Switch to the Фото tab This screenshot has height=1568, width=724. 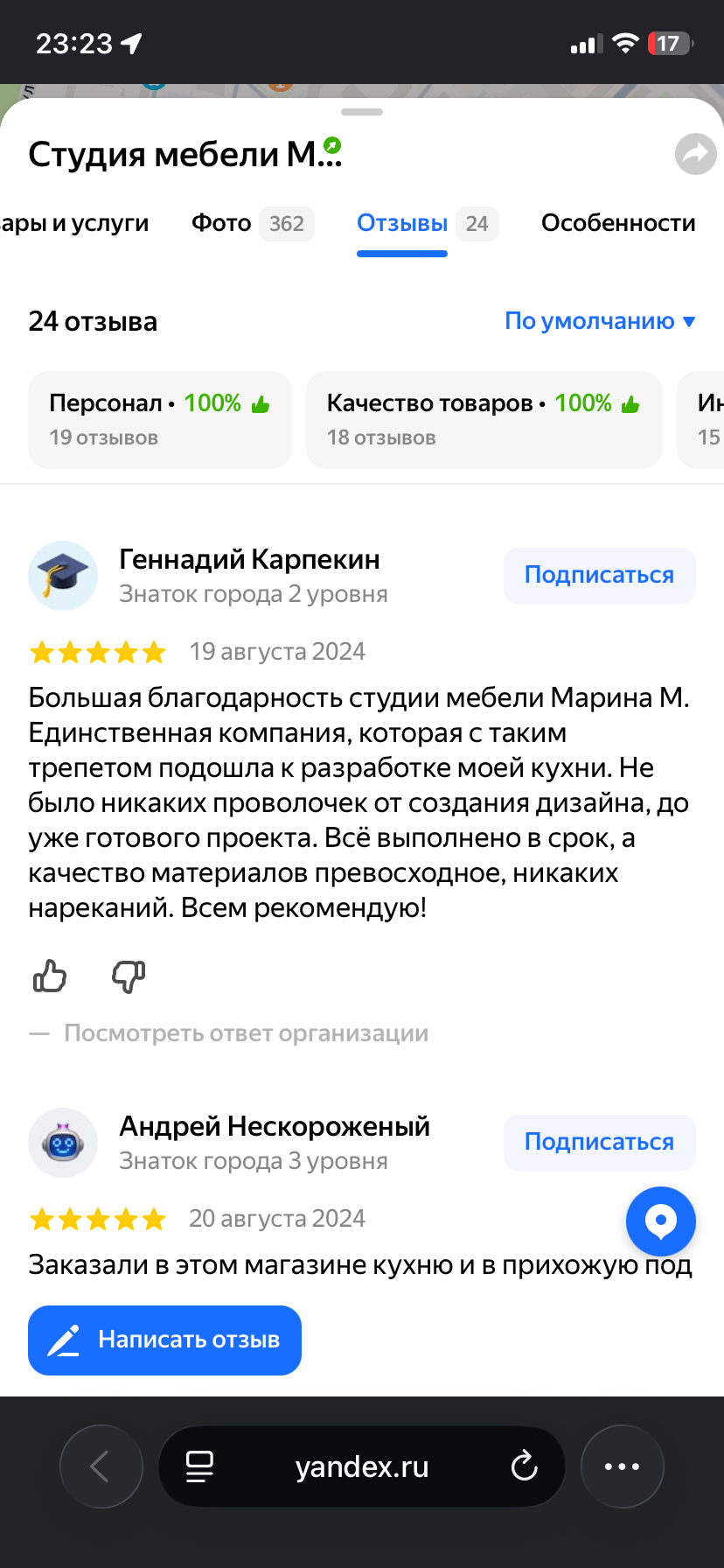click(x=252, y=224)
